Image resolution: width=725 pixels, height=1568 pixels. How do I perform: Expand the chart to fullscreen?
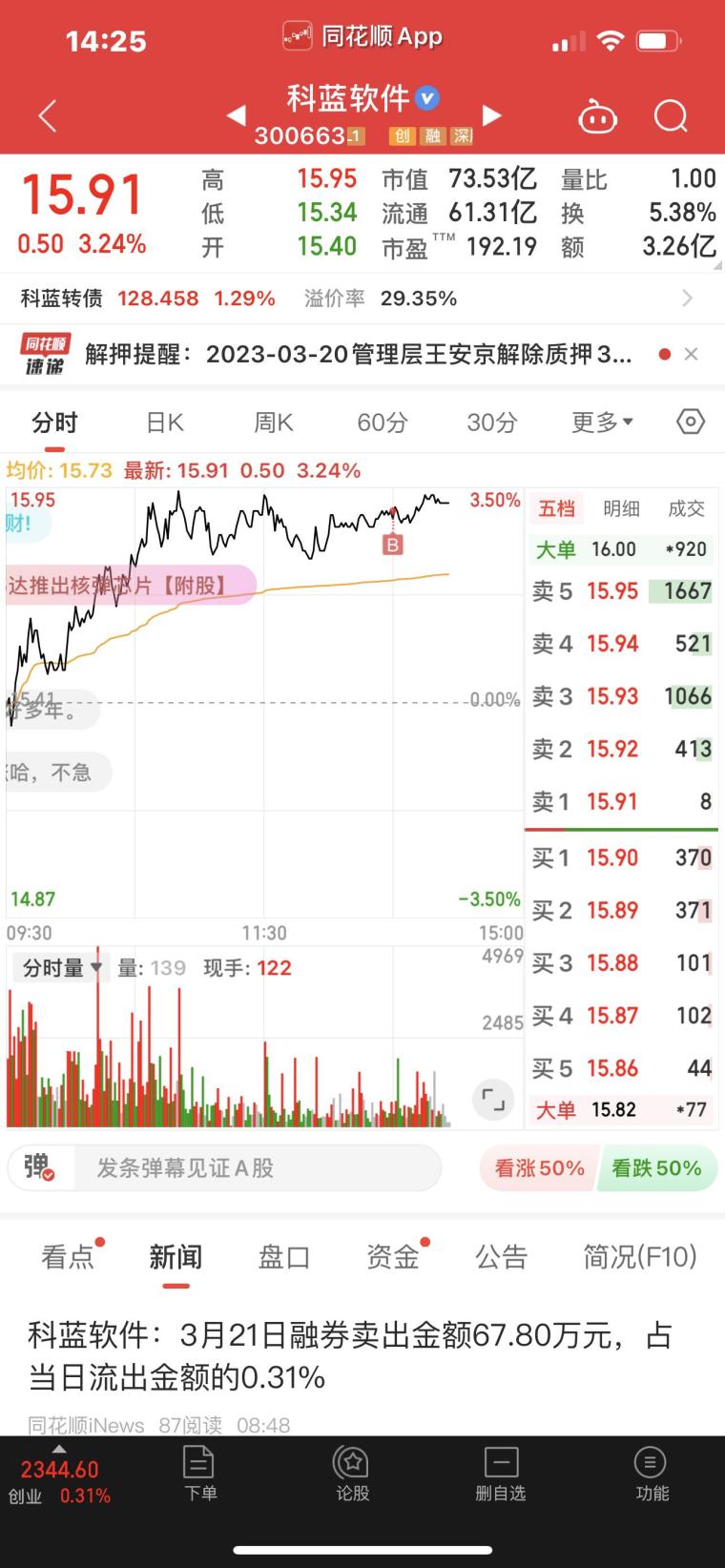493,1101
